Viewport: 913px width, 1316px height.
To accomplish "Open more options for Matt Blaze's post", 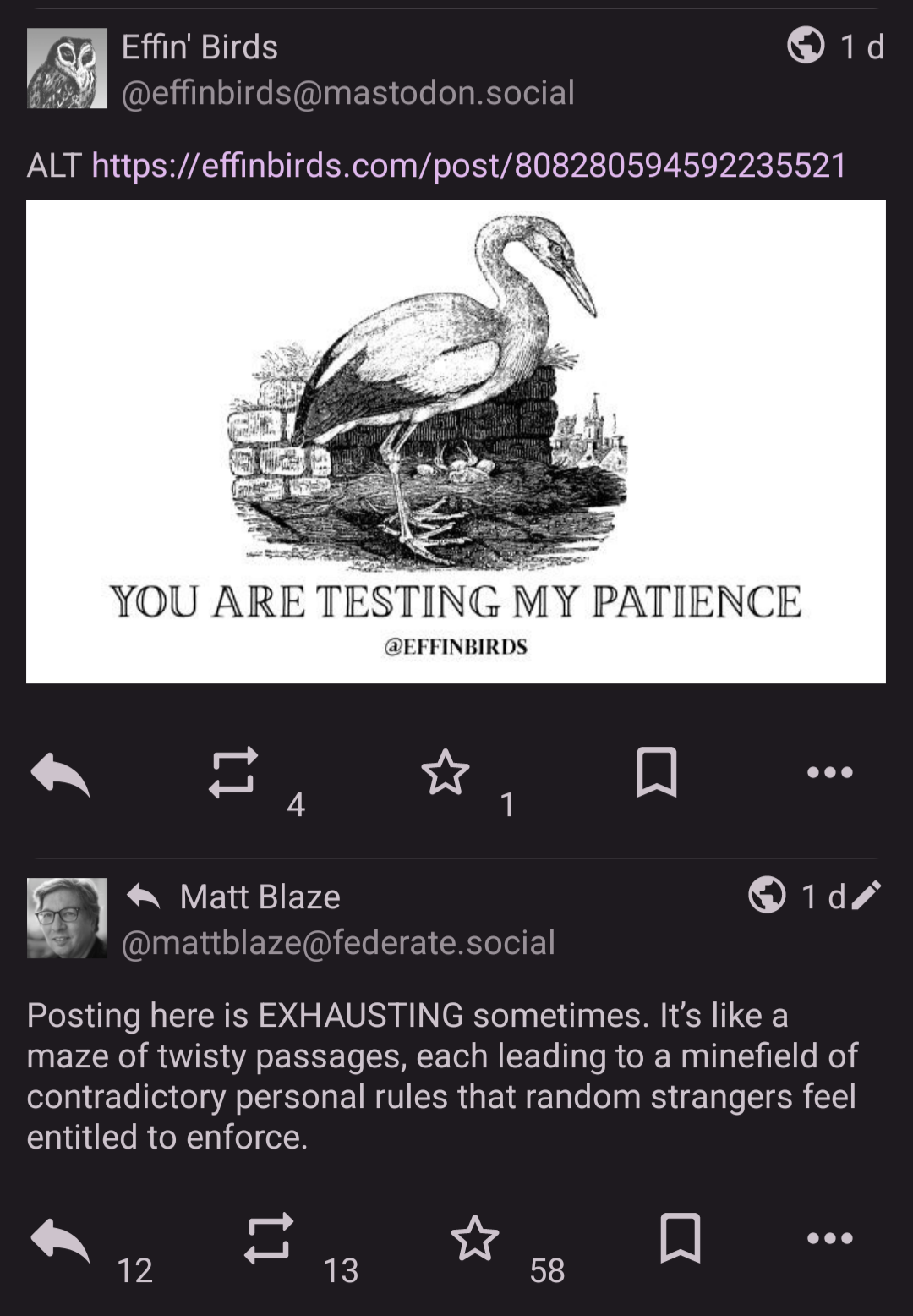I will pyautogui.click(x=829, y=1239).
